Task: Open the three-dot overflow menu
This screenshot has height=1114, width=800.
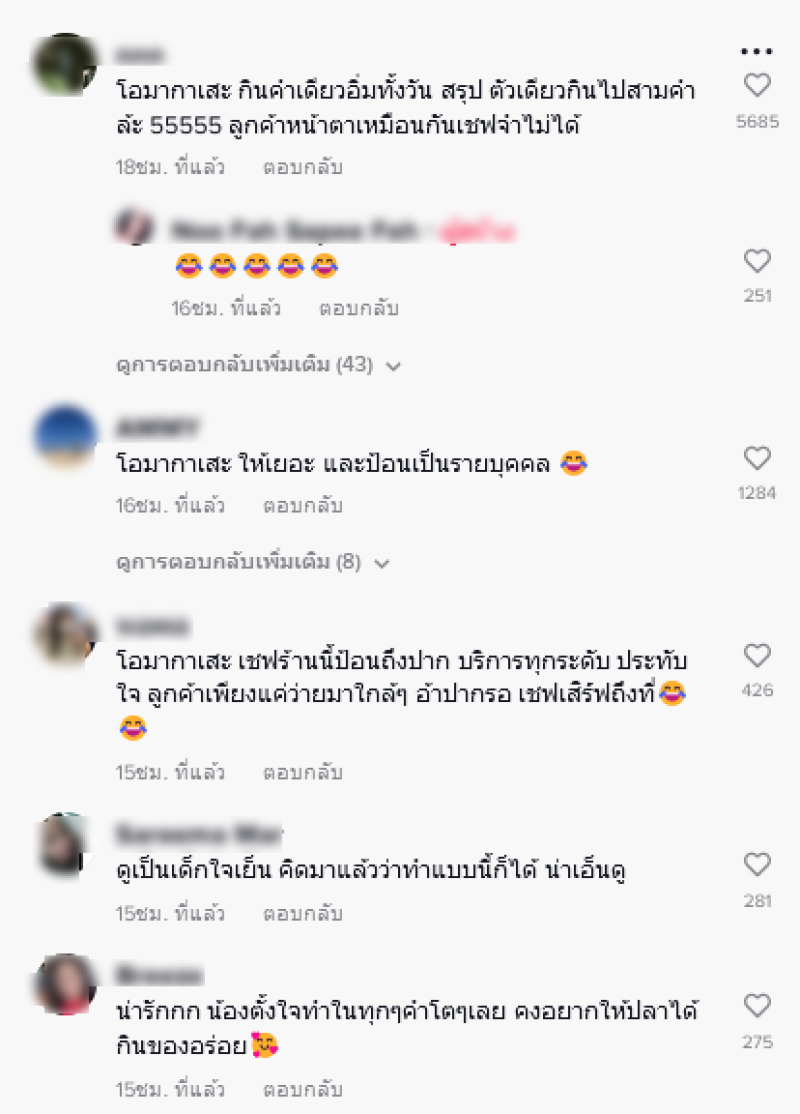Action: (757, 52)
